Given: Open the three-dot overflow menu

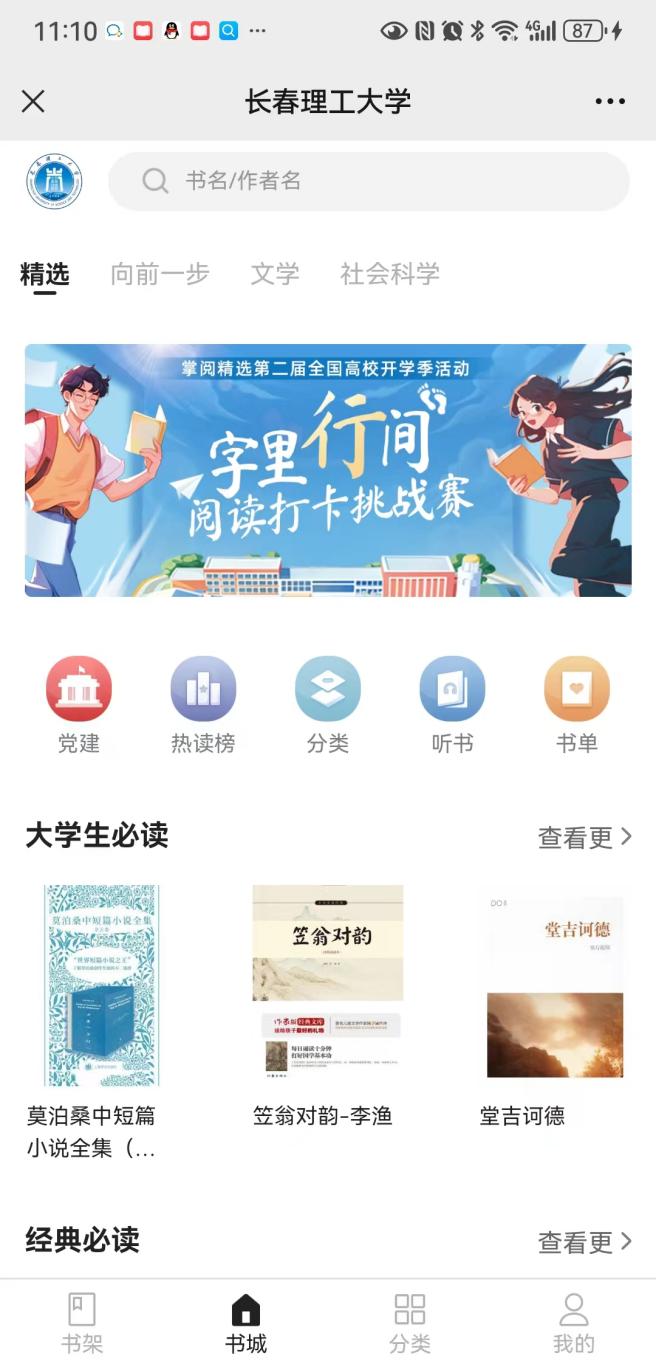Looking at the screenshot, I should [x=610, y=101].
